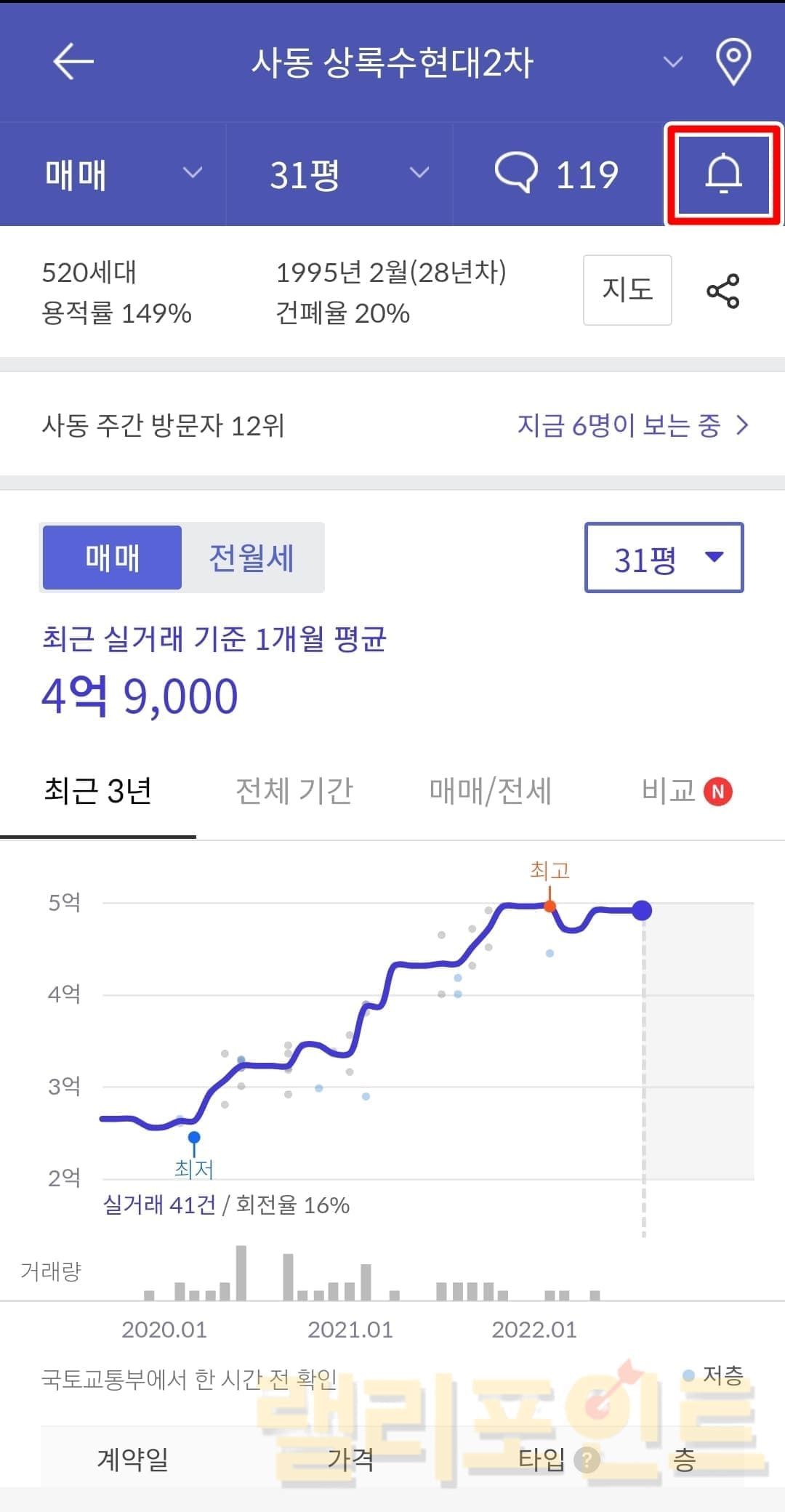Switch to 전월세 segment
Image resolution: width=785 pixels, height=1512 pixels.
point(251,558)
